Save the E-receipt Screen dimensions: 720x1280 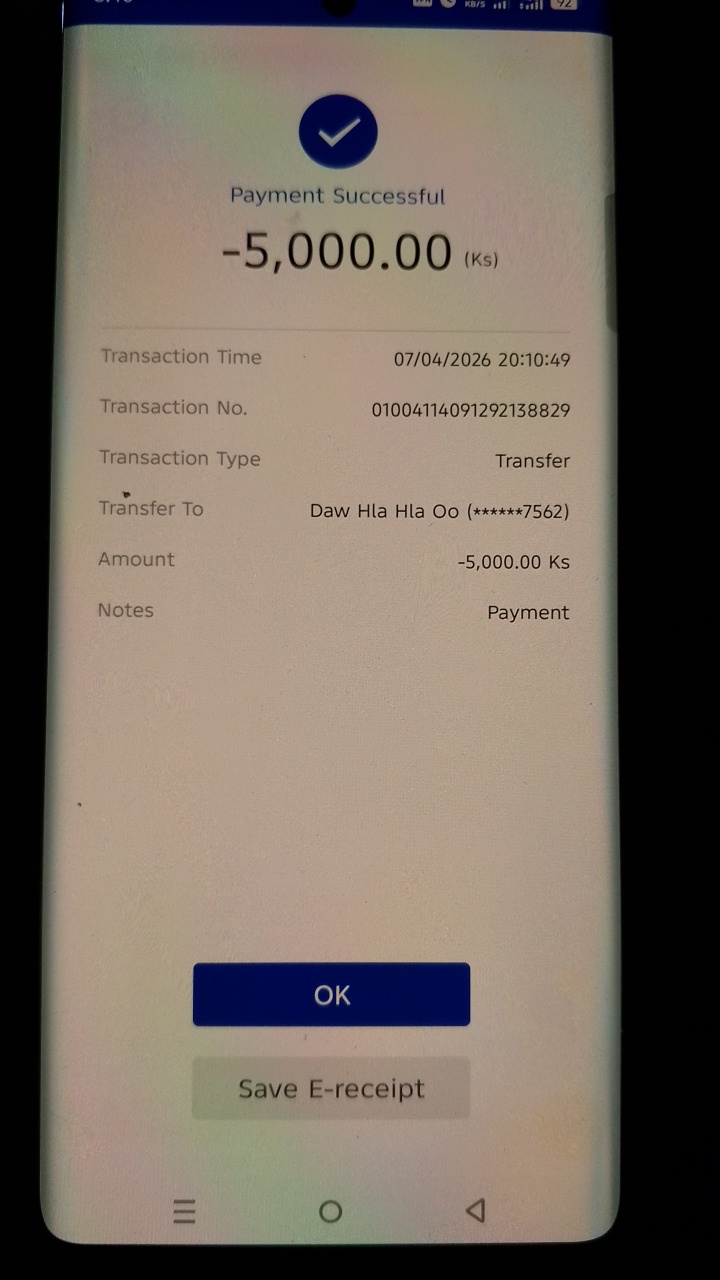point(331,1088)
